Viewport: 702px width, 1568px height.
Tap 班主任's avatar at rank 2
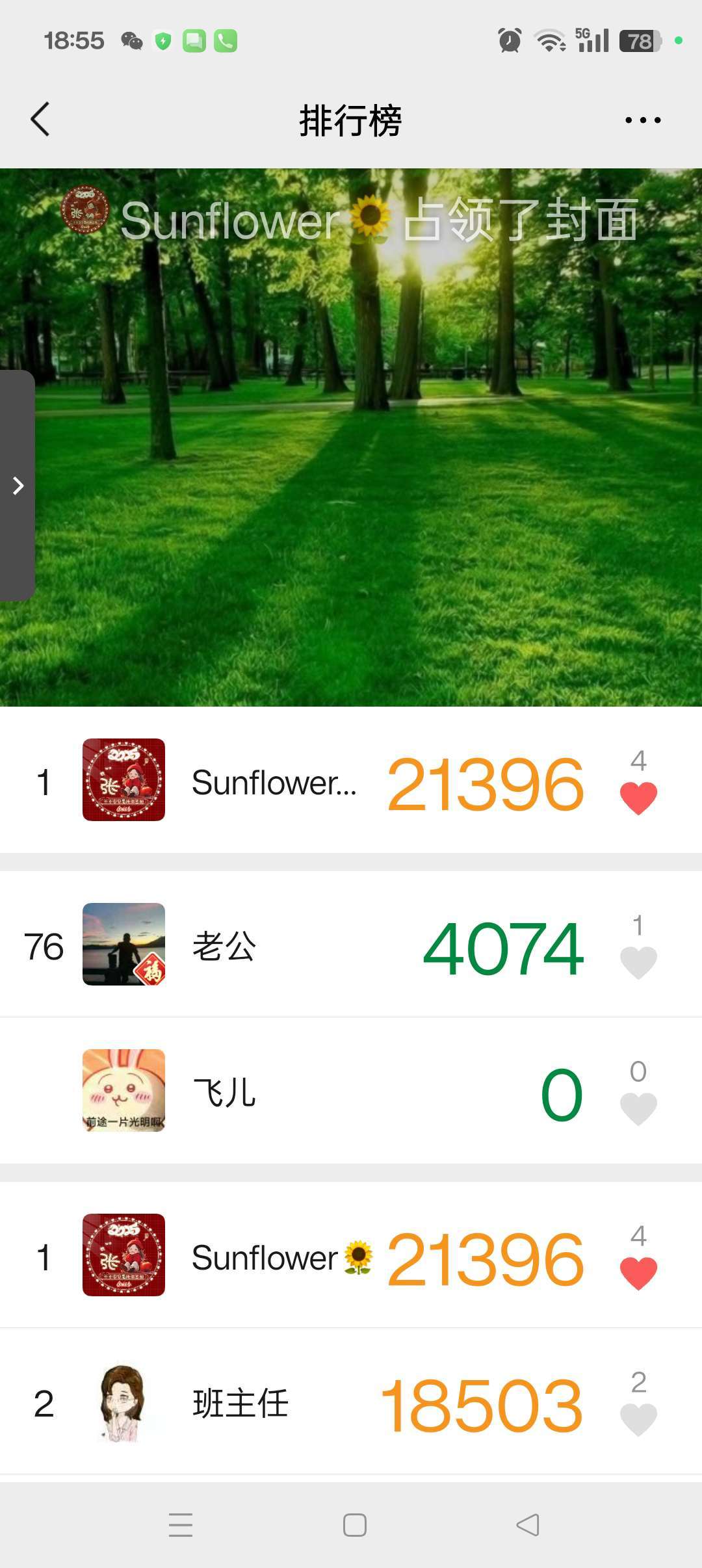pos(123,1402)
